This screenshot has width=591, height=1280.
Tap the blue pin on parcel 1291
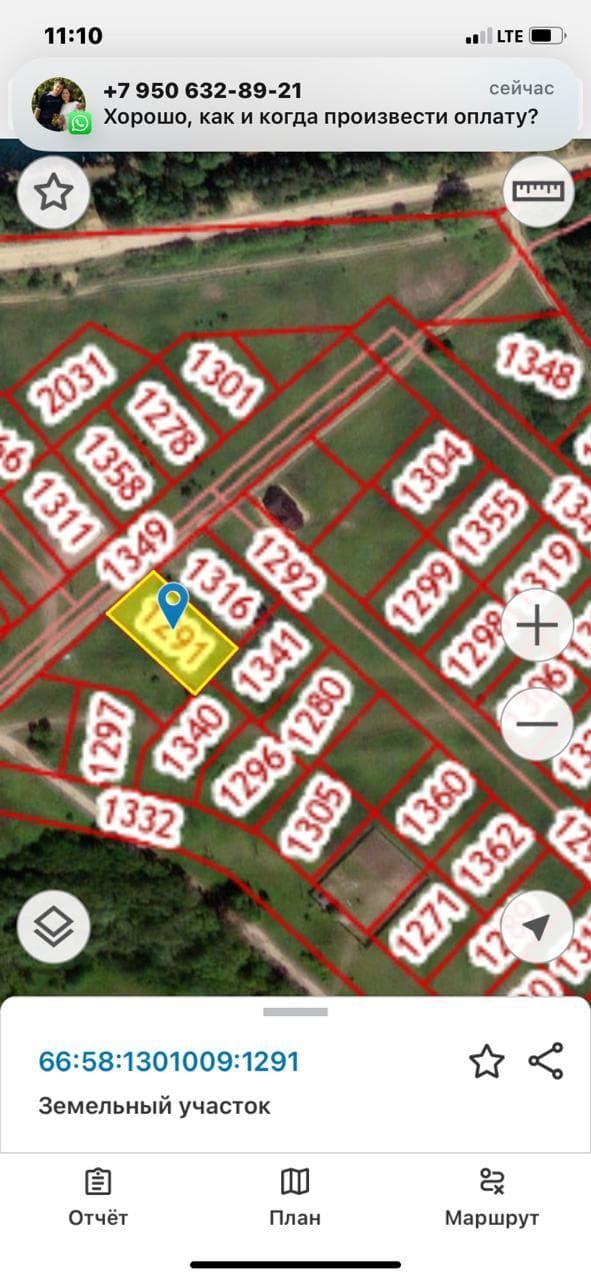click(174, 605)
